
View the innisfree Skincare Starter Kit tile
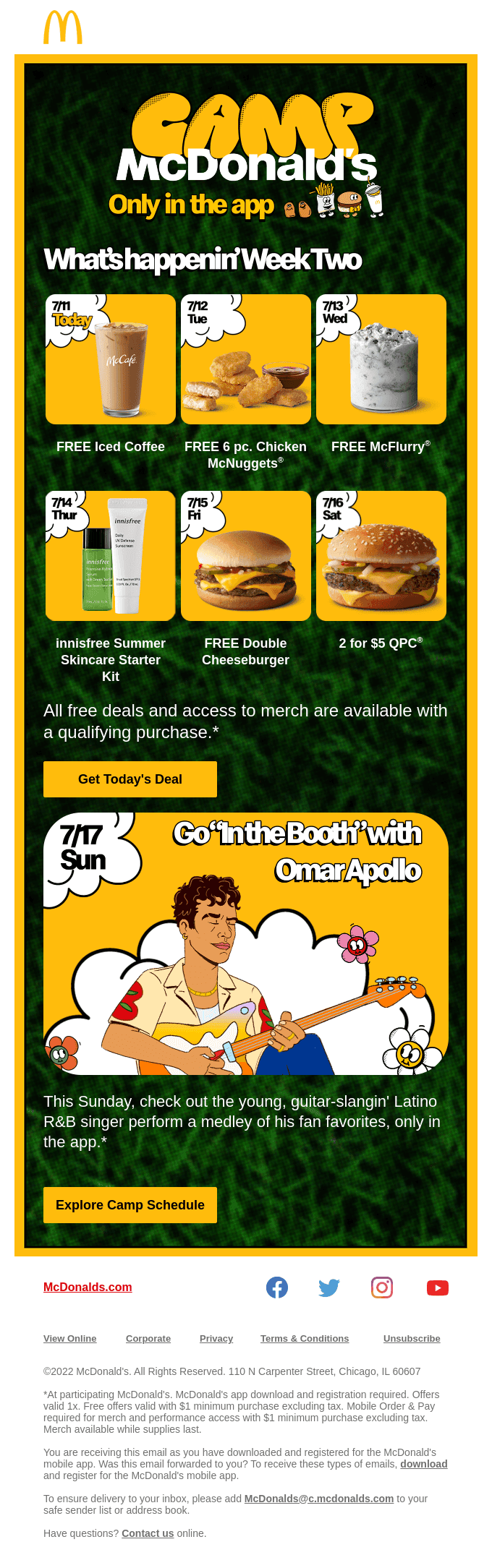(111, 556)
